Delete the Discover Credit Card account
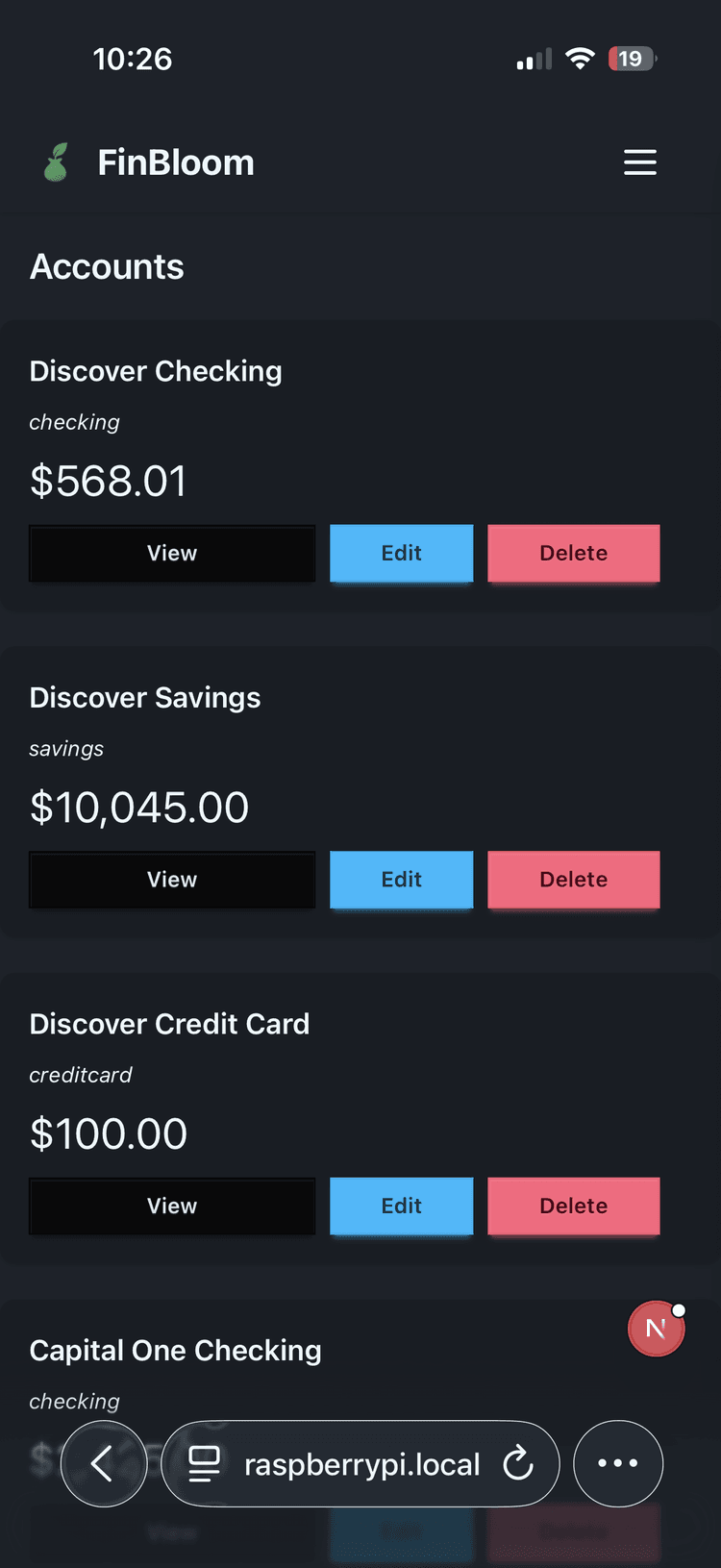Screen dimensions: 721x1568 tap(573, 1206)
